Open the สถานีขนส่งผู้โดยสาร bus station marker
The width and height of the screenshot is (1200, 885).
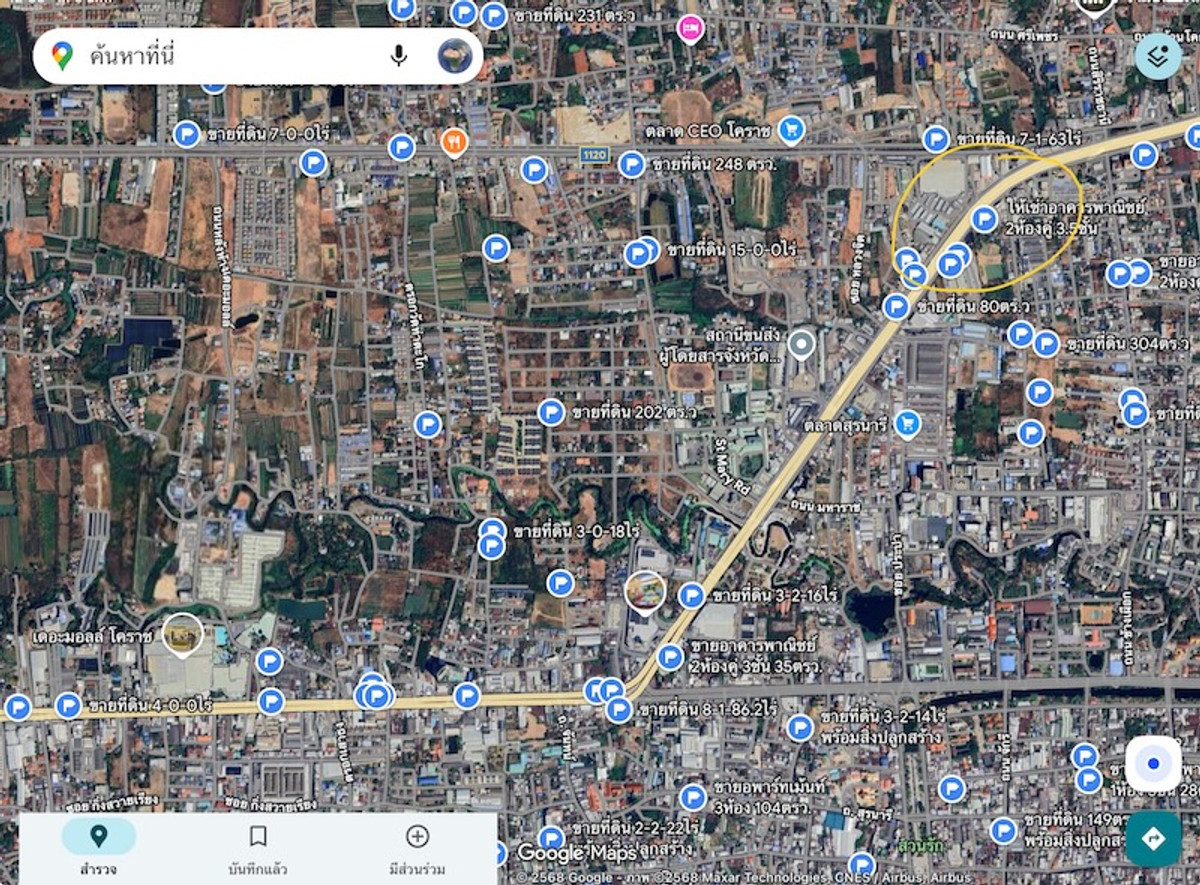[800, 345]
